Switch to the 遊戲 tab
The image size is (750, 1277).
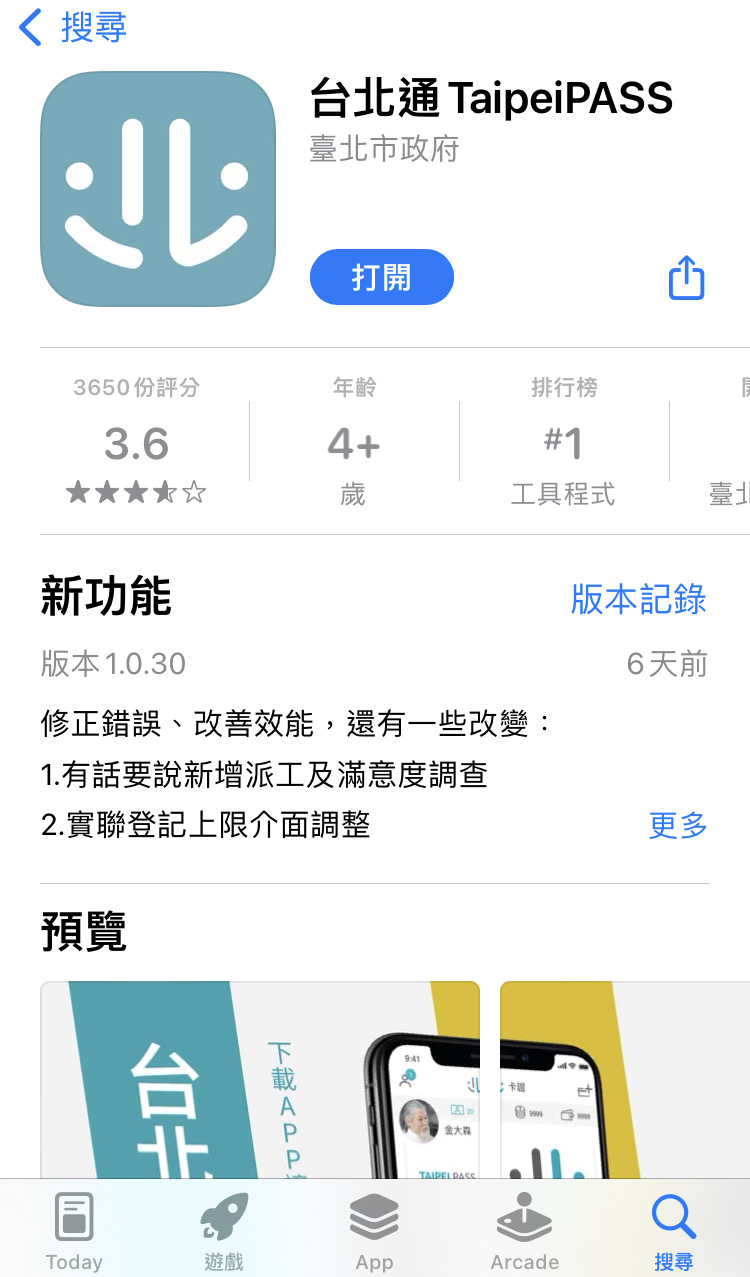(x=224, y=1231)
